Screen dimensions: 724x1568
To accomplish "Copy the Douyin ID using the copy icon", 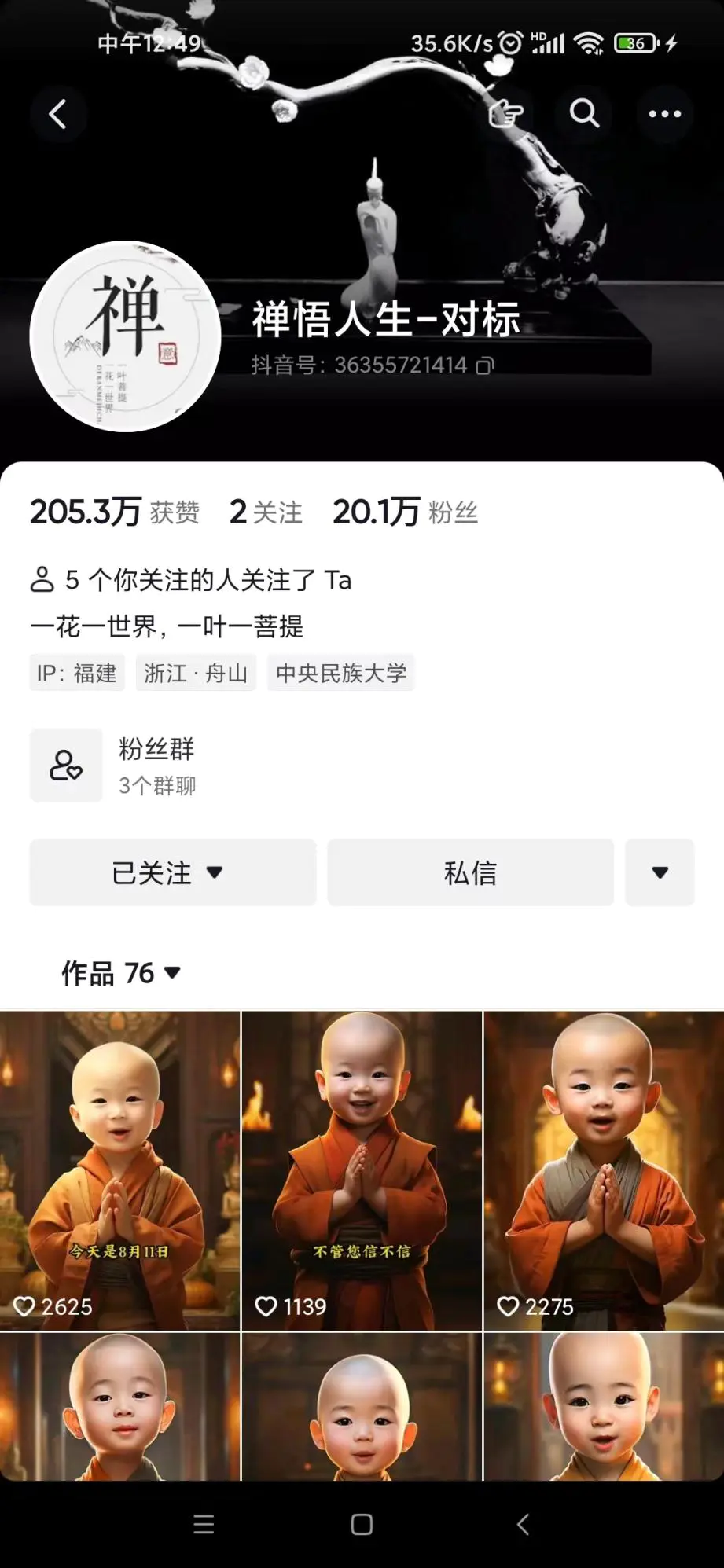I will 487,365.
